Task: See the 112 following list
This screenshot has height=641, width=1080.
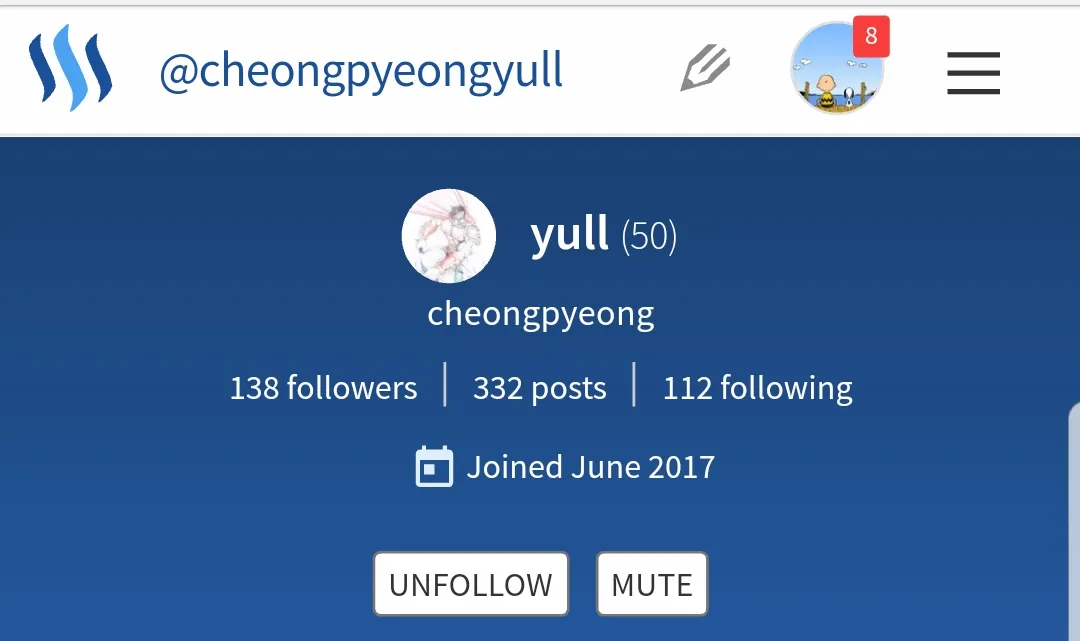Action: pyautogui.click(x=757, y=387)
